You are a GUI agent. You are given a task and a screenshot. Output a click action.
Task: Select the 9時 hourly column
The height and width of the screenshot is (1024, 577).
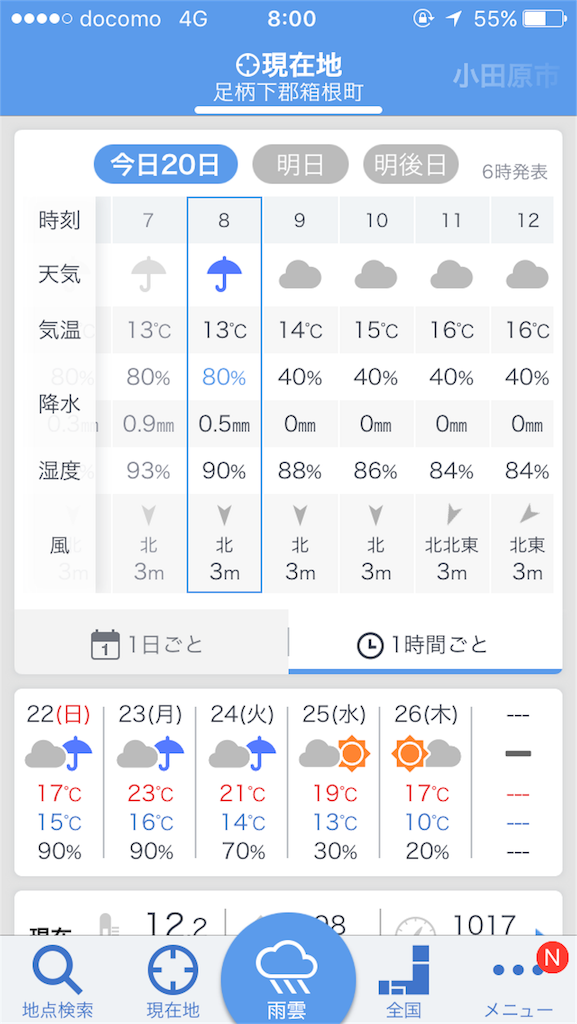300,394
